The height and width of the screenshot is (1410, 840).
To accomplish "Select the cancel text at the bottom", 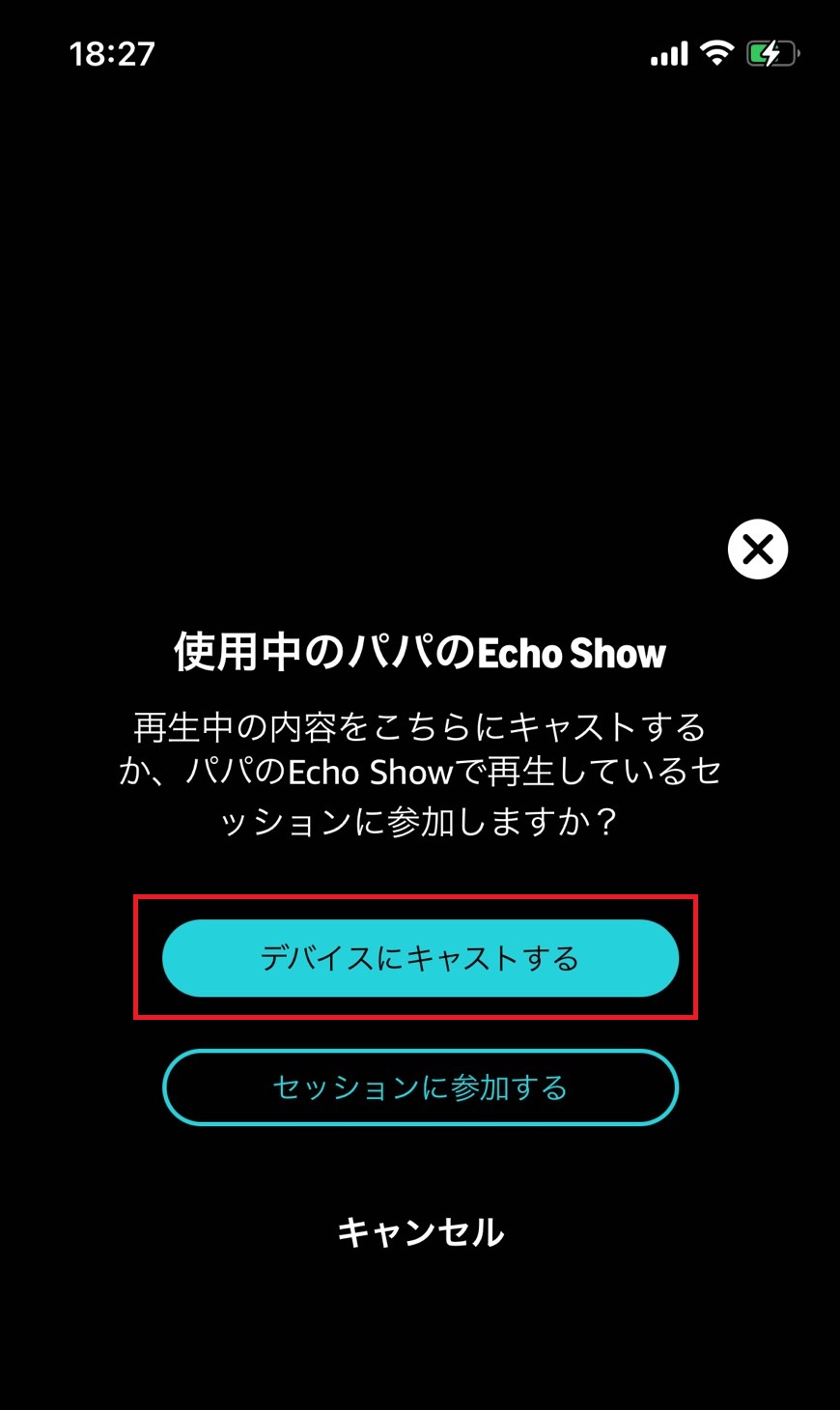I will (420, 1231).
